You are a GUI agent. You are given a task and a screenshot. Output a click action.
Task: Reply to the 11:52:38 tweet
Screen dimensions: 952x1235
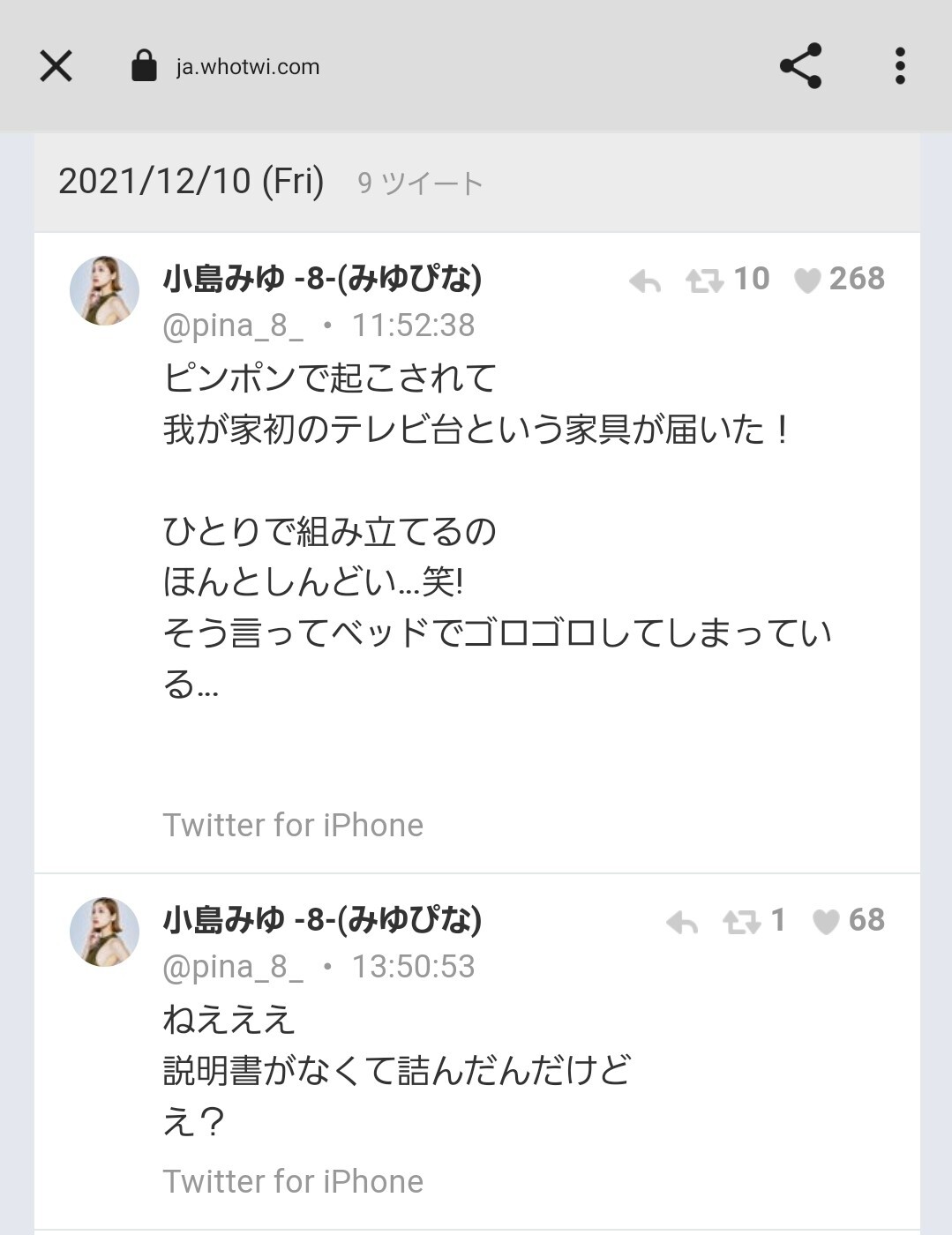(x=645, y=281)
